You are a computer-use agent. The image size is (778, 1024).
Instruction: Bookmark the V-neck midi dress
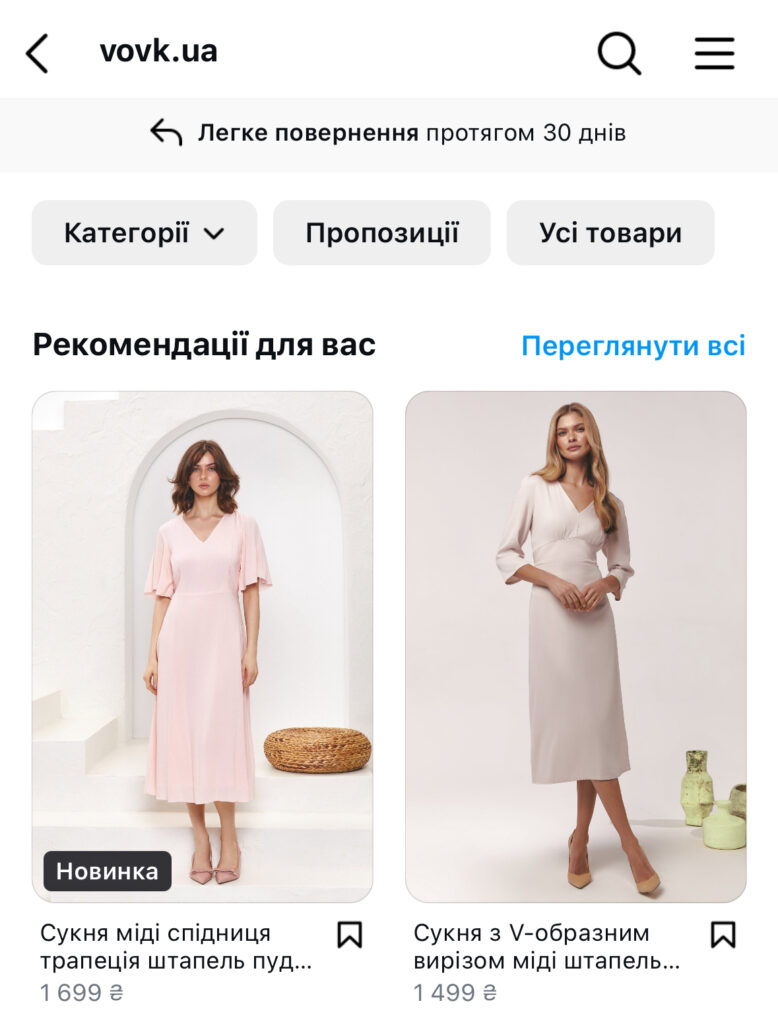point(723,934)
